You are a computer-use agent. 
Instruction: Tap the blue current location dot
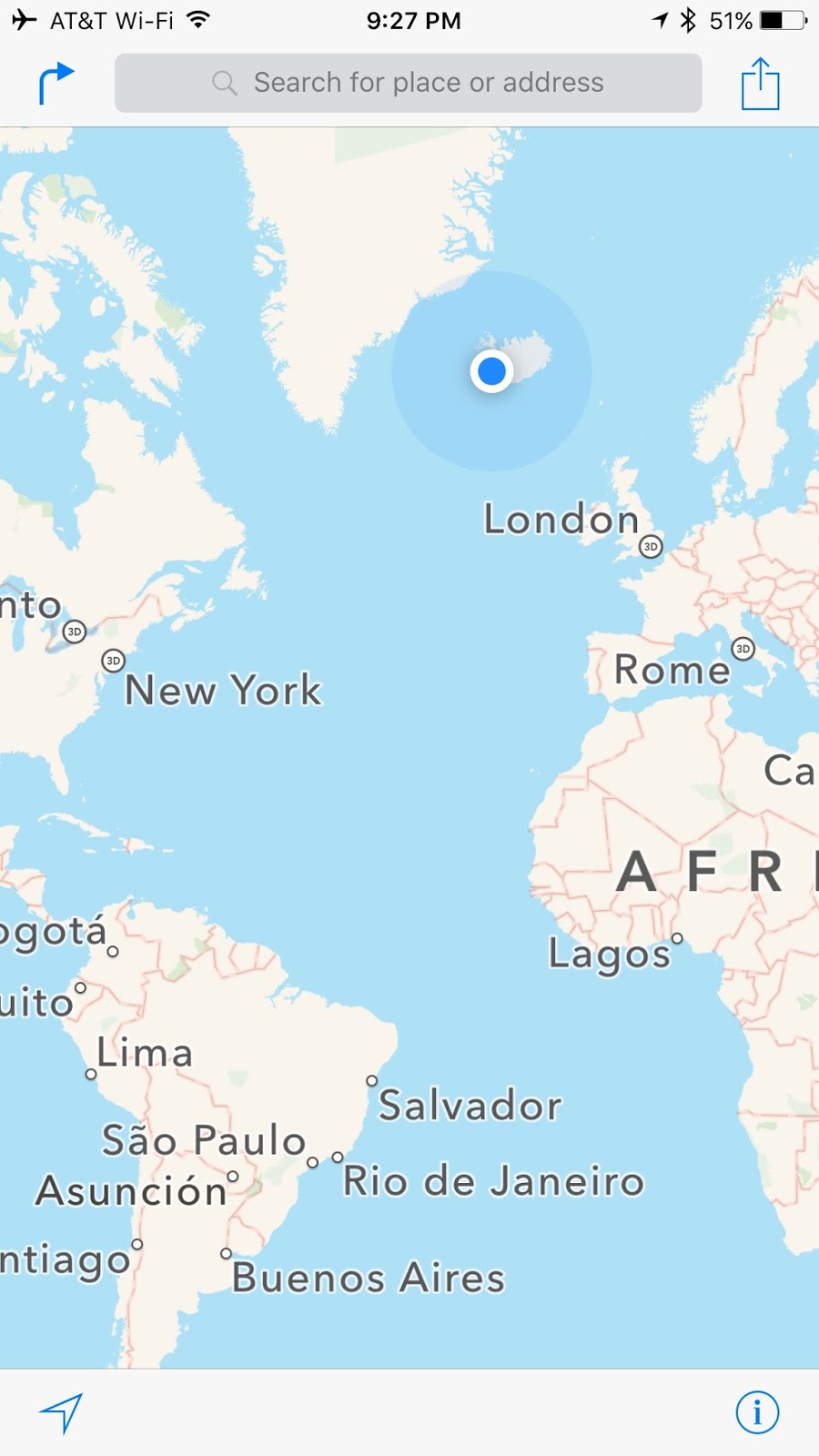[x=491, y=371]
